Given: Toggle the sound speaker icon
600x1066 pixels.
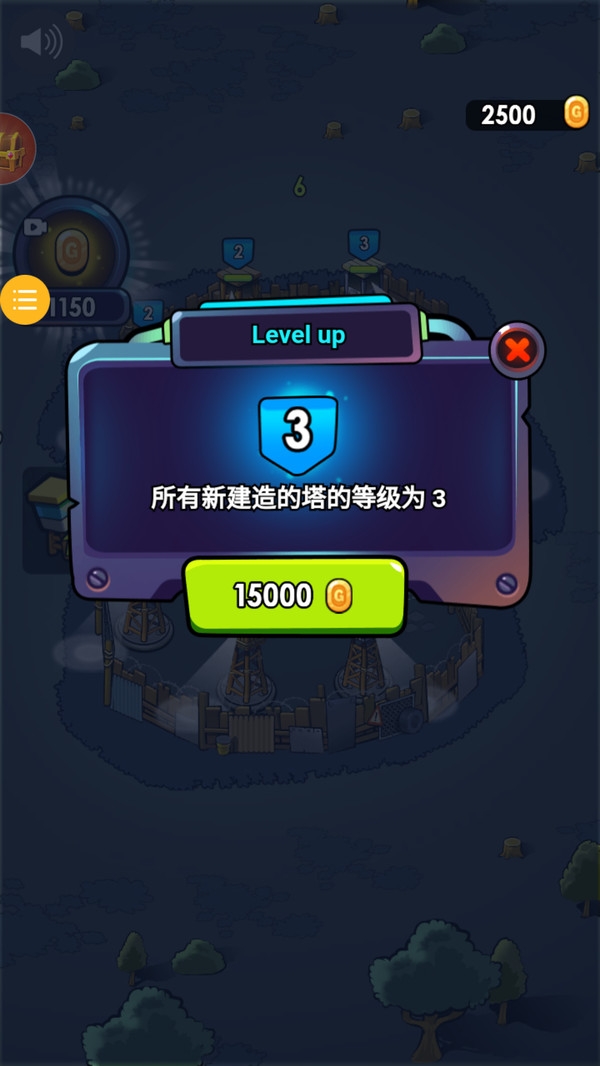Looking at the screenshot, I should pos(41,42).
